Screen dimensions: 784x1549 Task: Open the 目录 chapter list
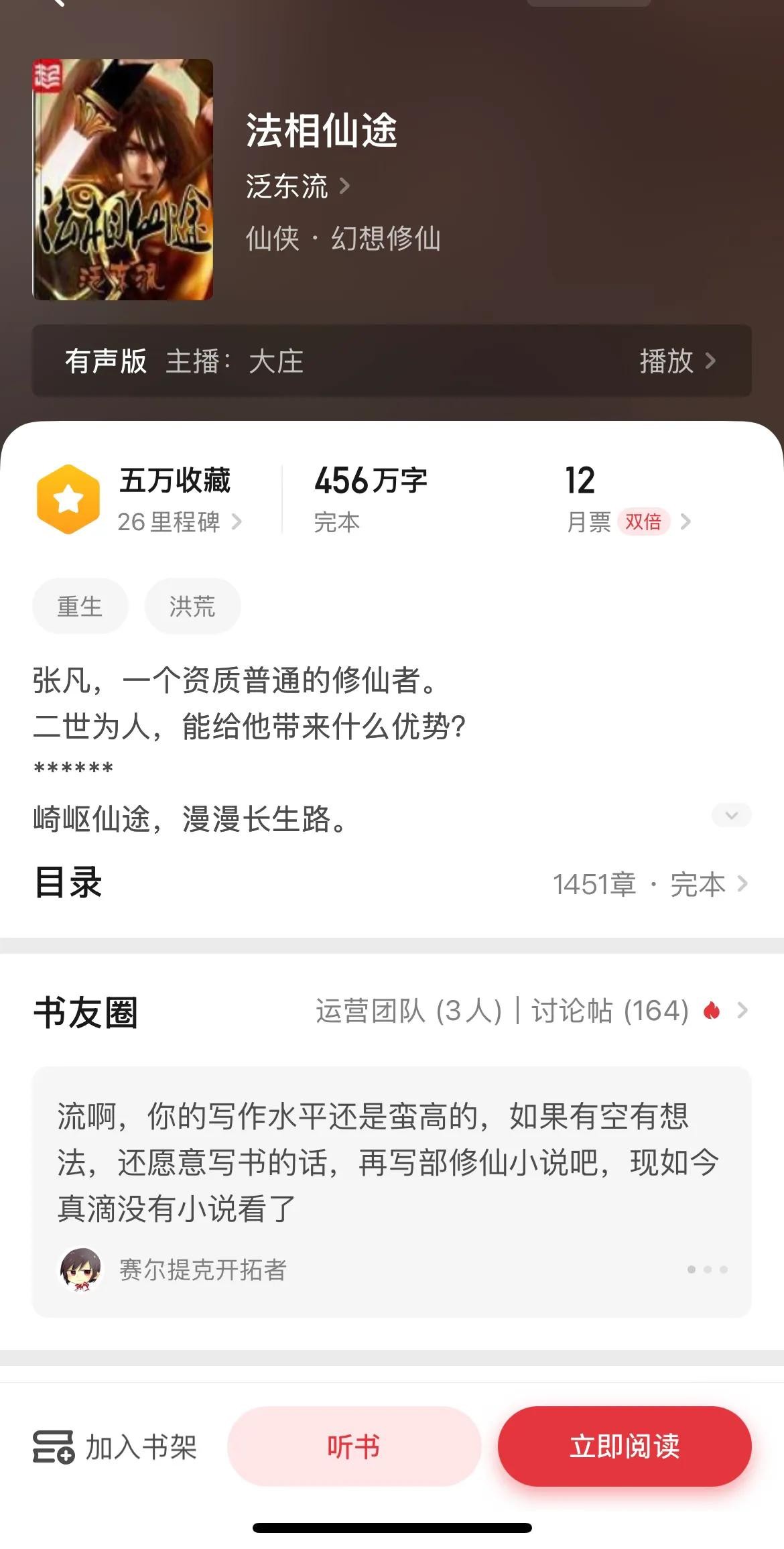click(649, 884)
